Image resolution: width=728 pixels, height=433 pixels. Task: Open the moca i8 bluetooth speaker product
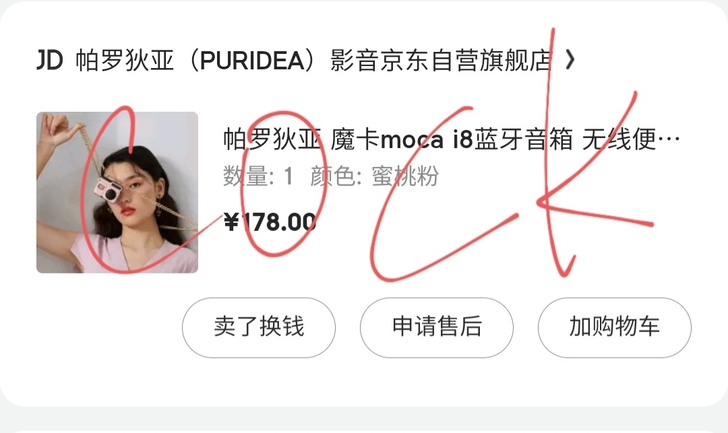click(x=452, y=139)
